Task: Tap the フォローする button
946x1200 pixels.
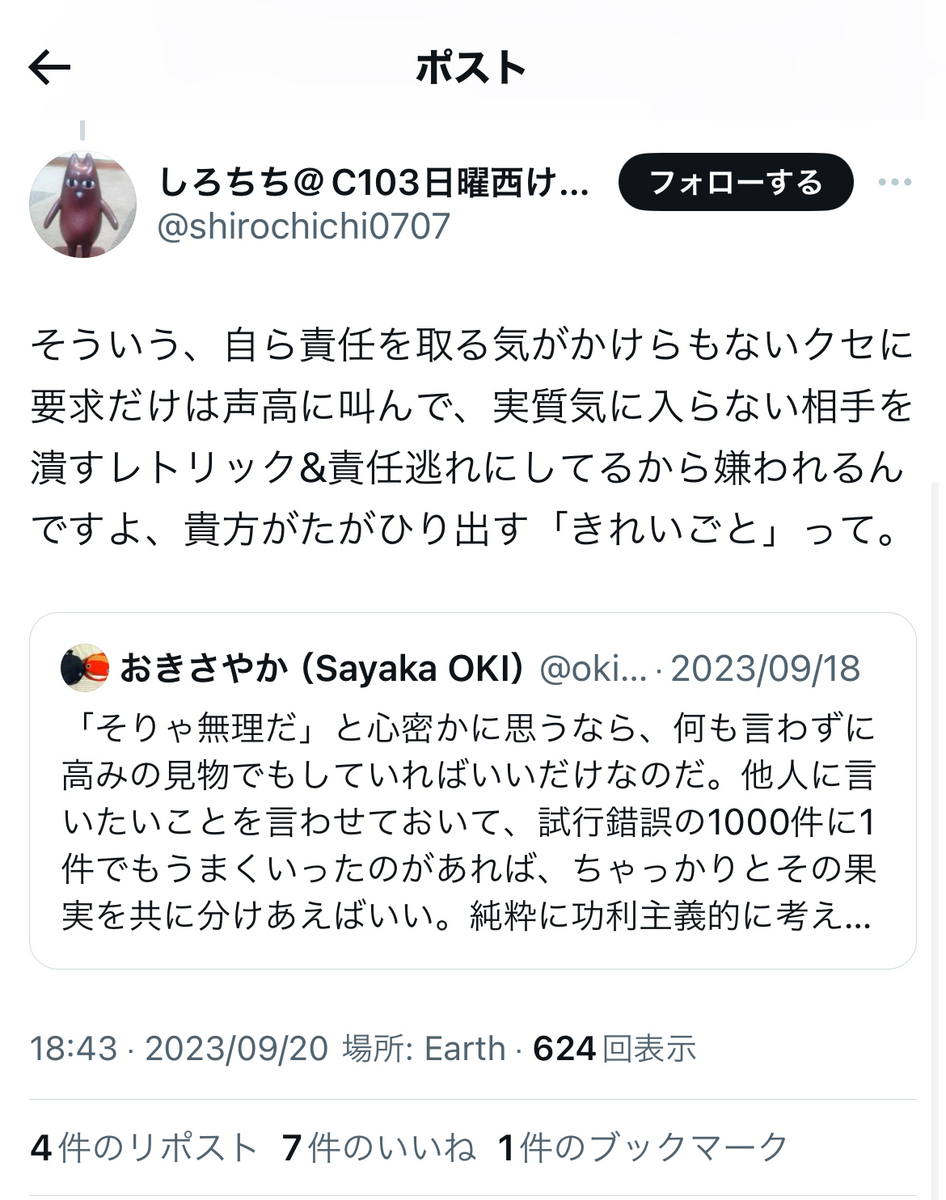Action: pos(736,182)
